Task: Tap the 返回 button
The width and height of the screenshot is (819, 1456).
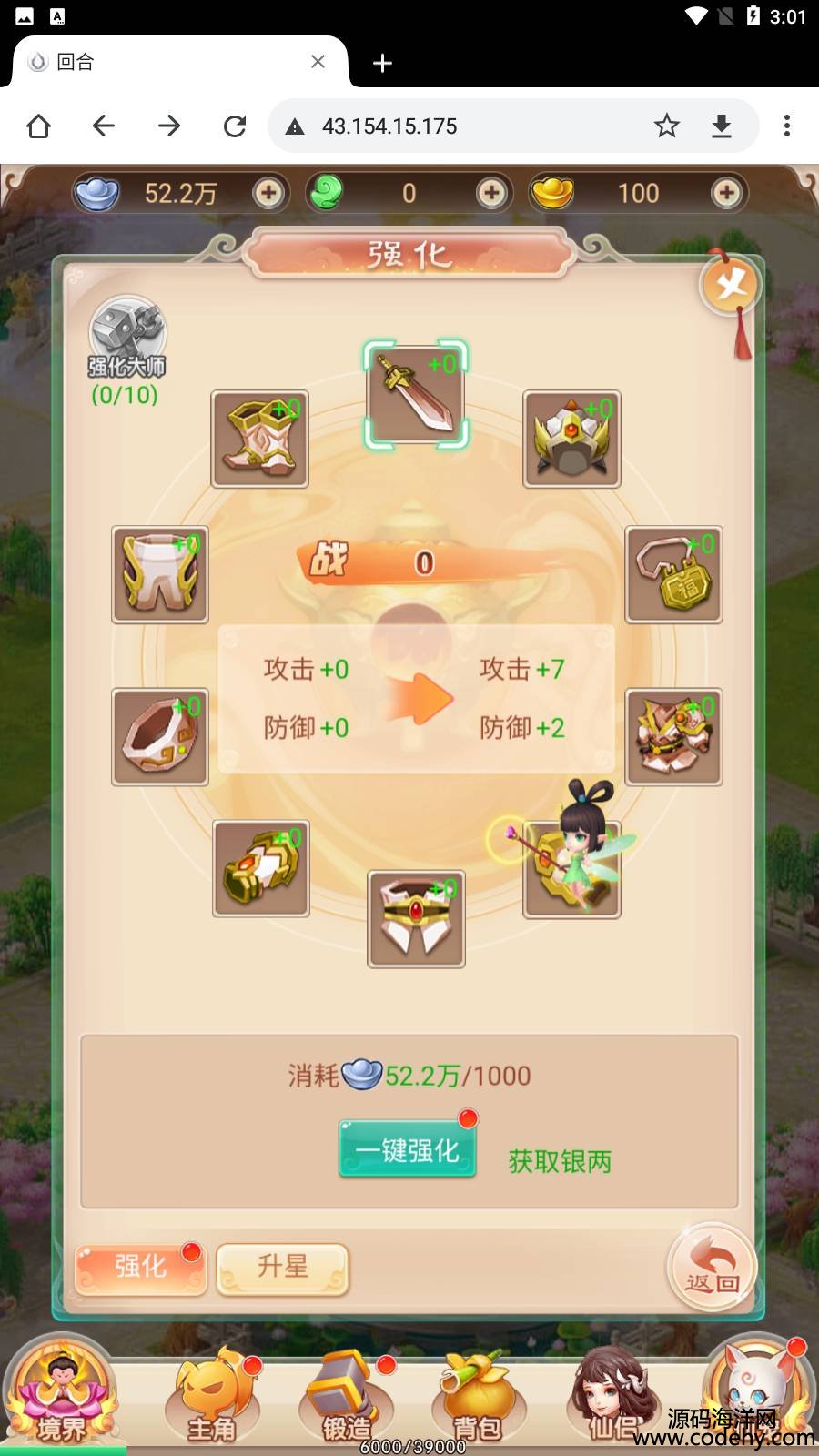Action: tap(712, 1268)
